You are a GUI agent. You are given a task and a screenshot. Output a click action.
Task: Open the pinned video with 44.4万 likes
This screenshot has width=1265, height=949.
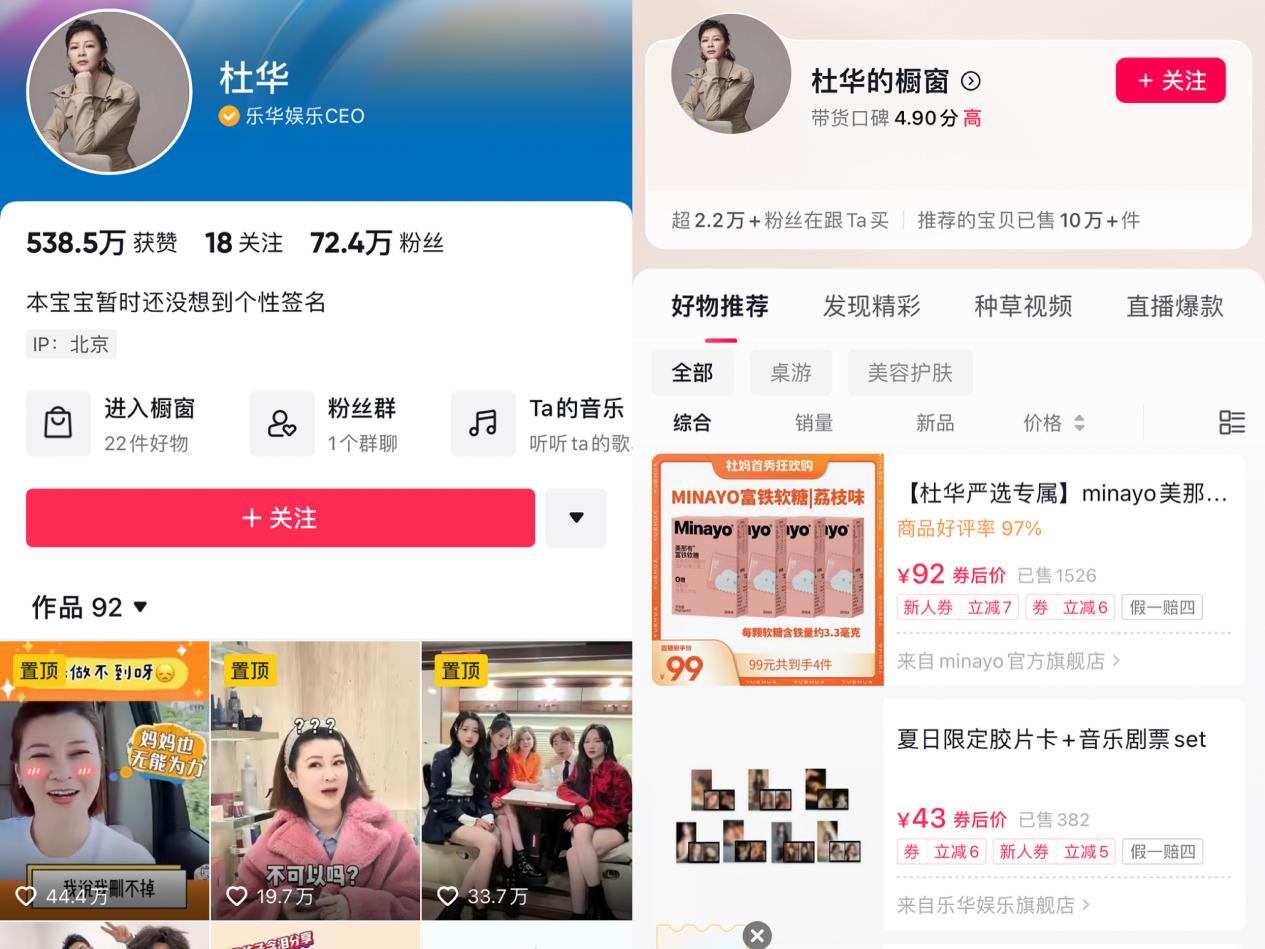pos(104,780)
